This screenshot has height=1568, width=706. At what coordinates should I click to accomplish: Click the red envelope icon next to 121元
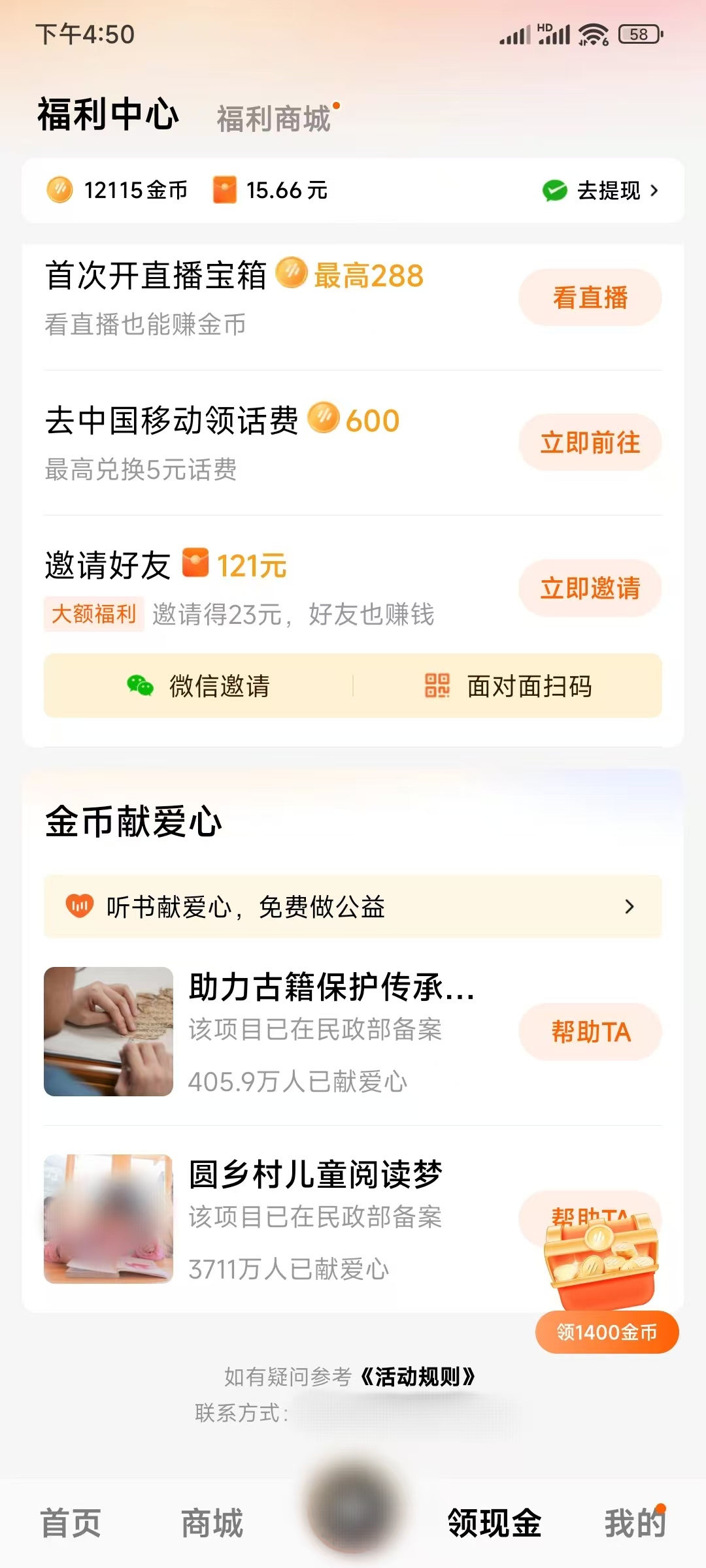195,565
